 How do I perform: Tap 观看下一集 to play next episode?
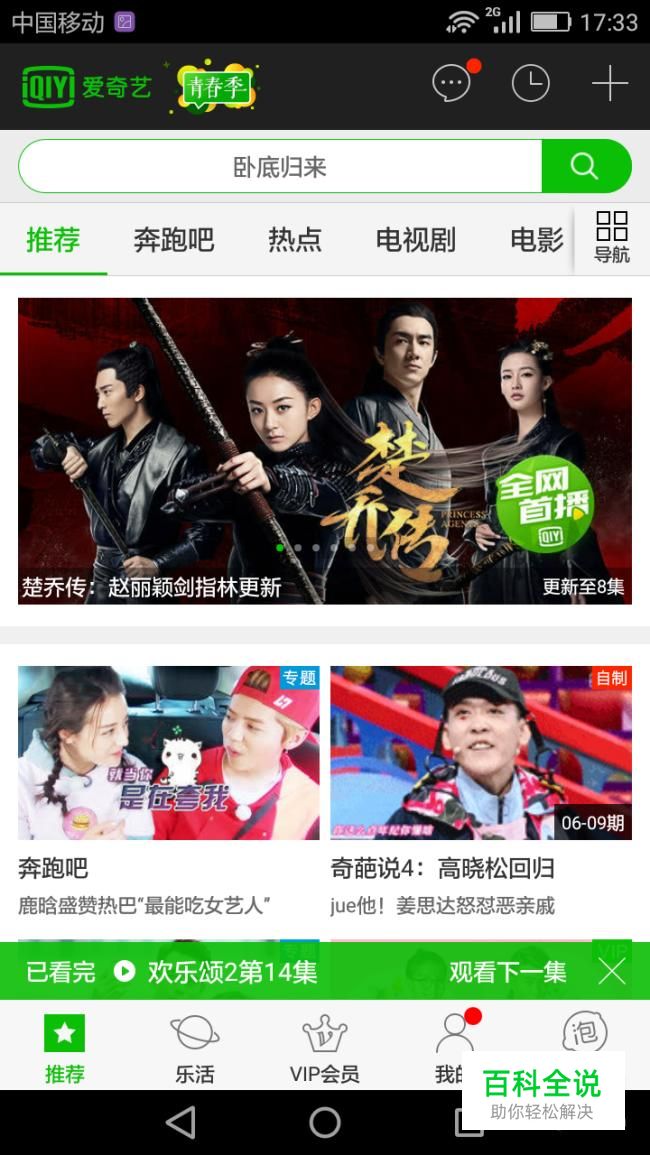507,971
